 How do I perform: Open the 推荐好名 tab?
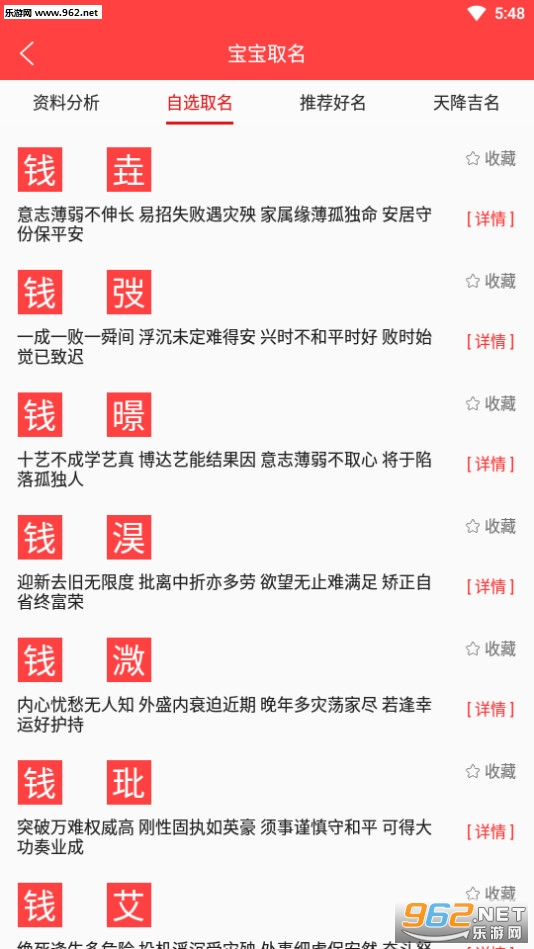click(x=333, y=103)
